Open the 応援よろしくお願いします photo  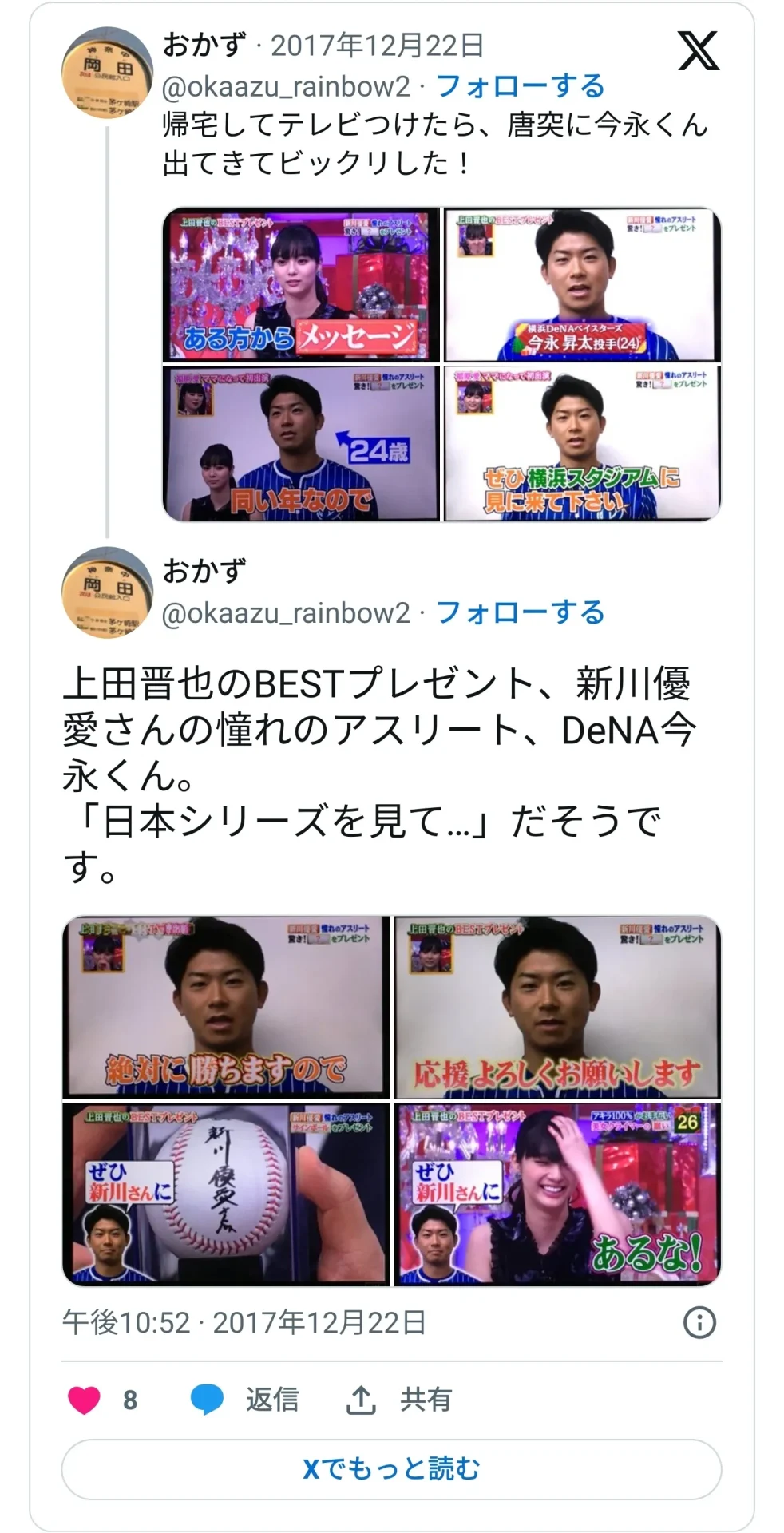pos(557,1006)
